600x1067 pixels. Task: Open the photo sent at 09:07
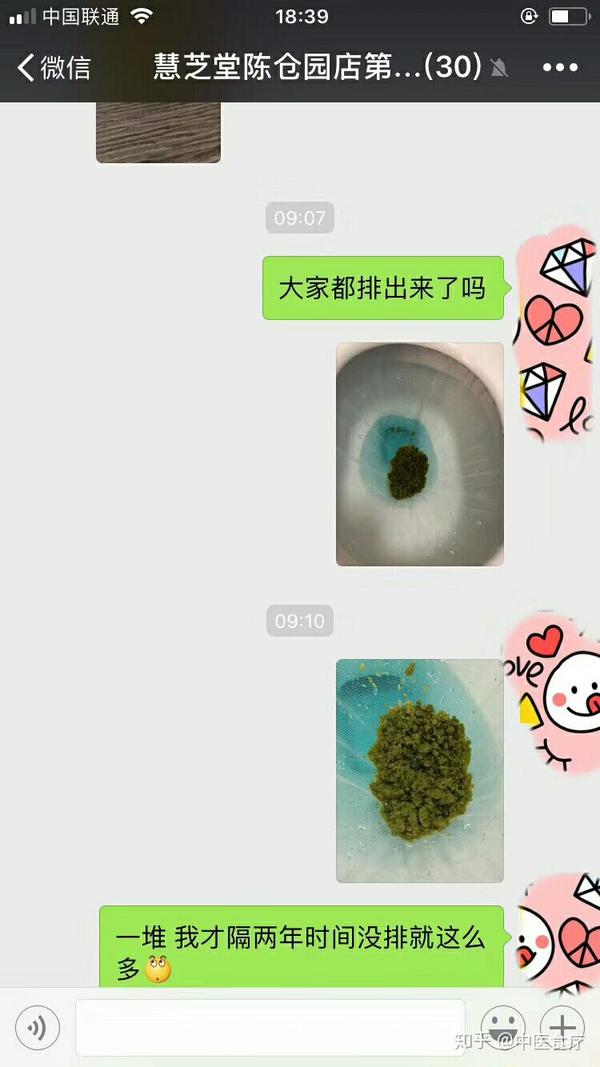420,454
